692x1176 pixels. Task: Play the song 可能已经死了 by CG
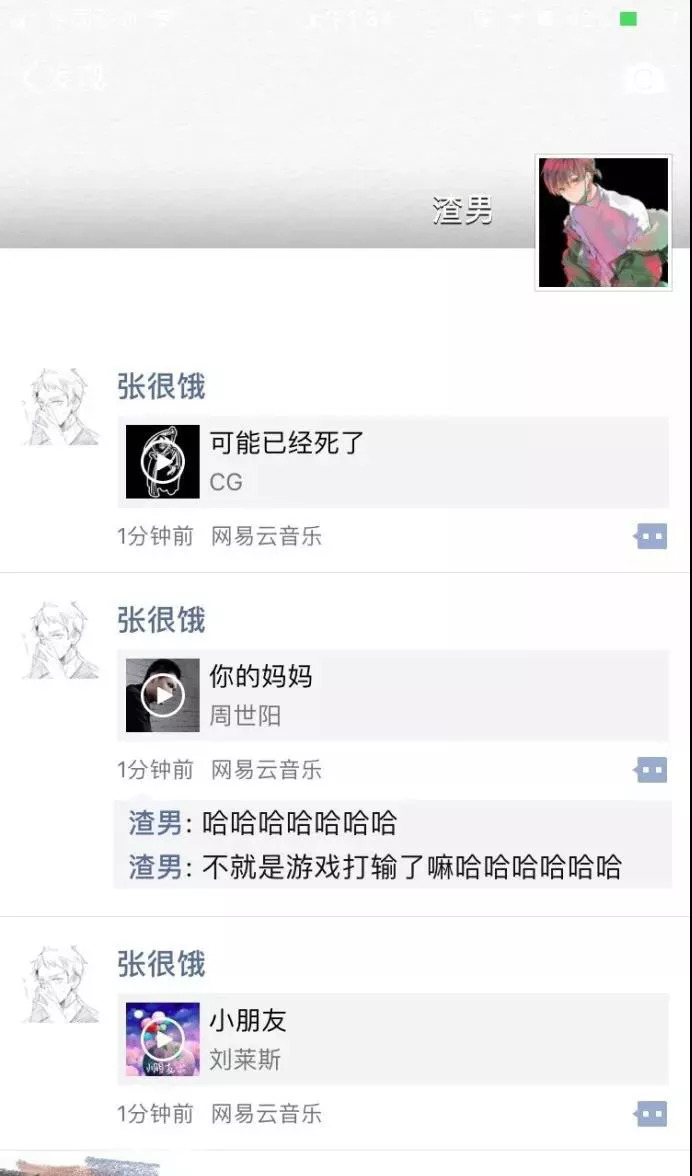pyautogui.click(x=163, y=462)
